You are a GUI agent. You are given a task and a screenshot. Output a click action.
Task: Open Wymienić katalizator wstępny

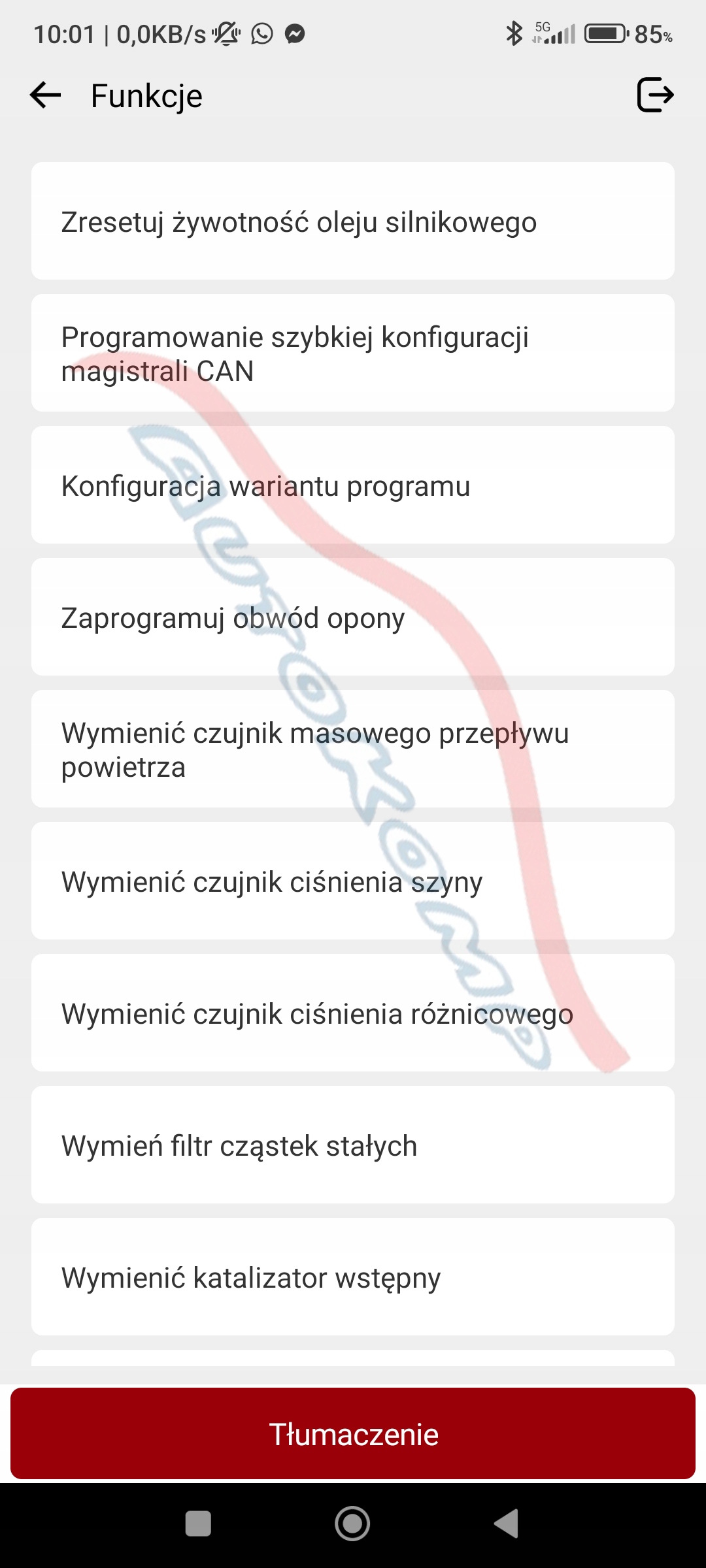coord(353,1277)
